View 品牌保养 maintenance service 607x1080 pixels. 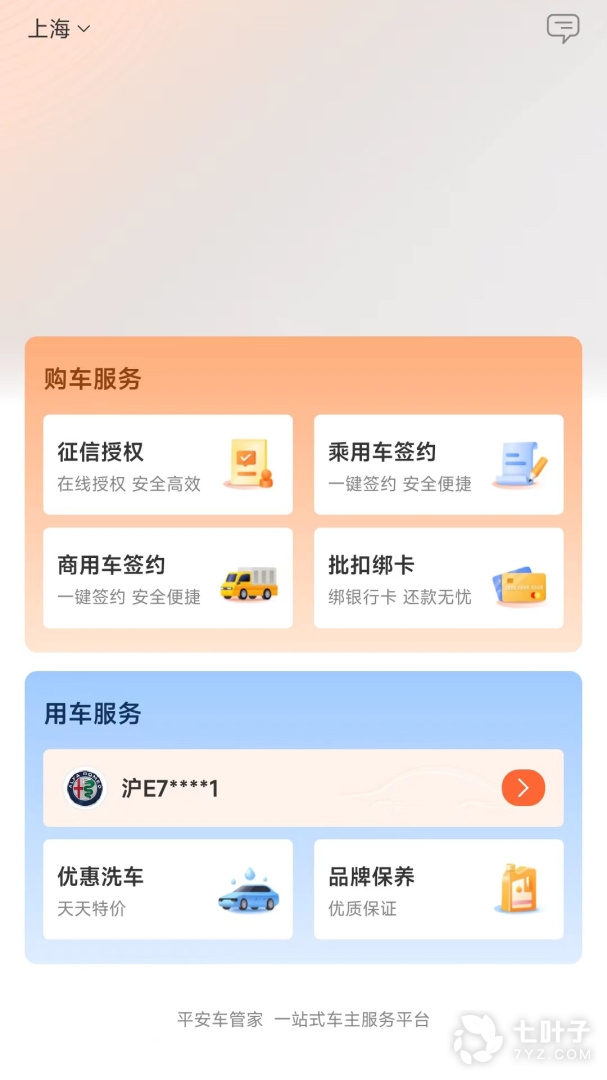click(438, 889)
